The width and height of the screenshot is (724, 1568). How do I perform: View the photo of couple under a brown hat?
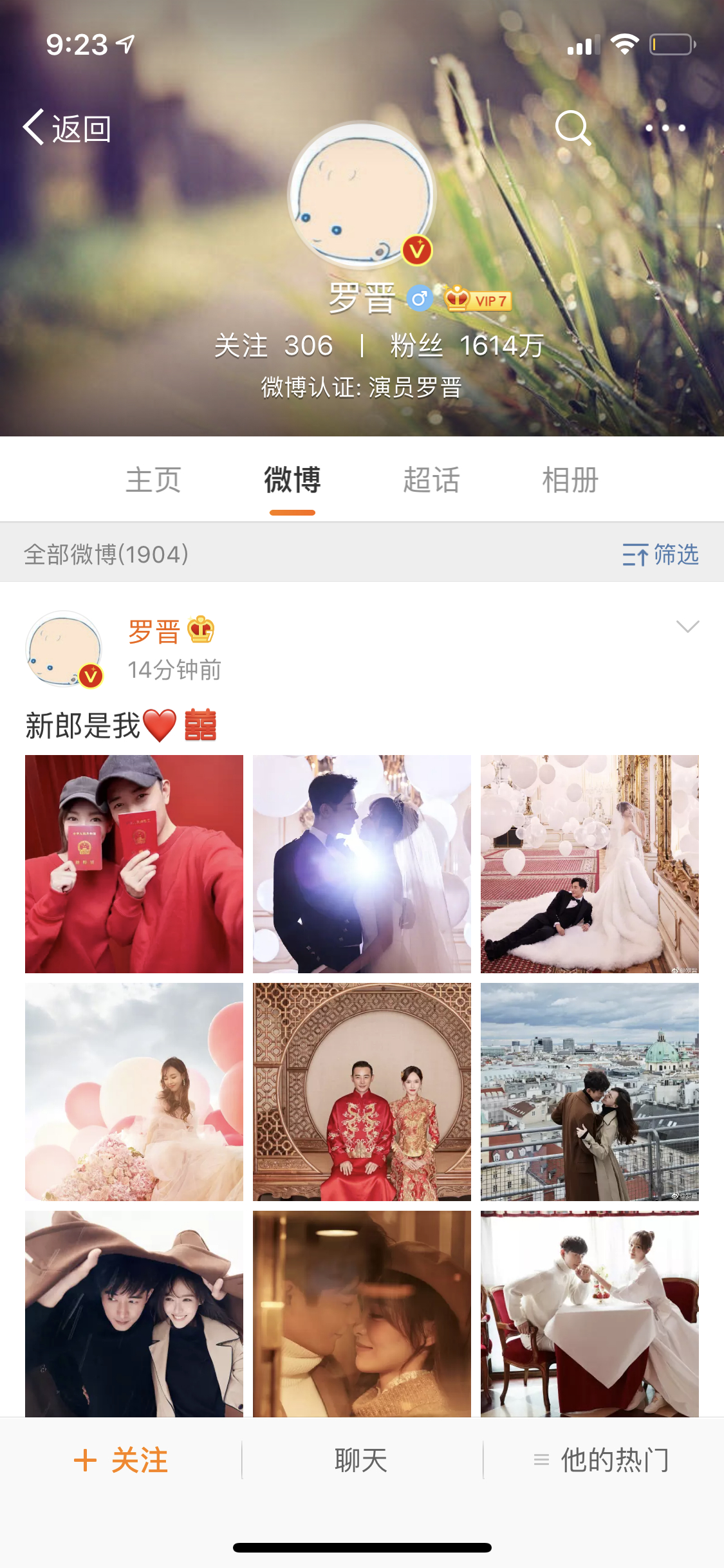point(134,1313)
